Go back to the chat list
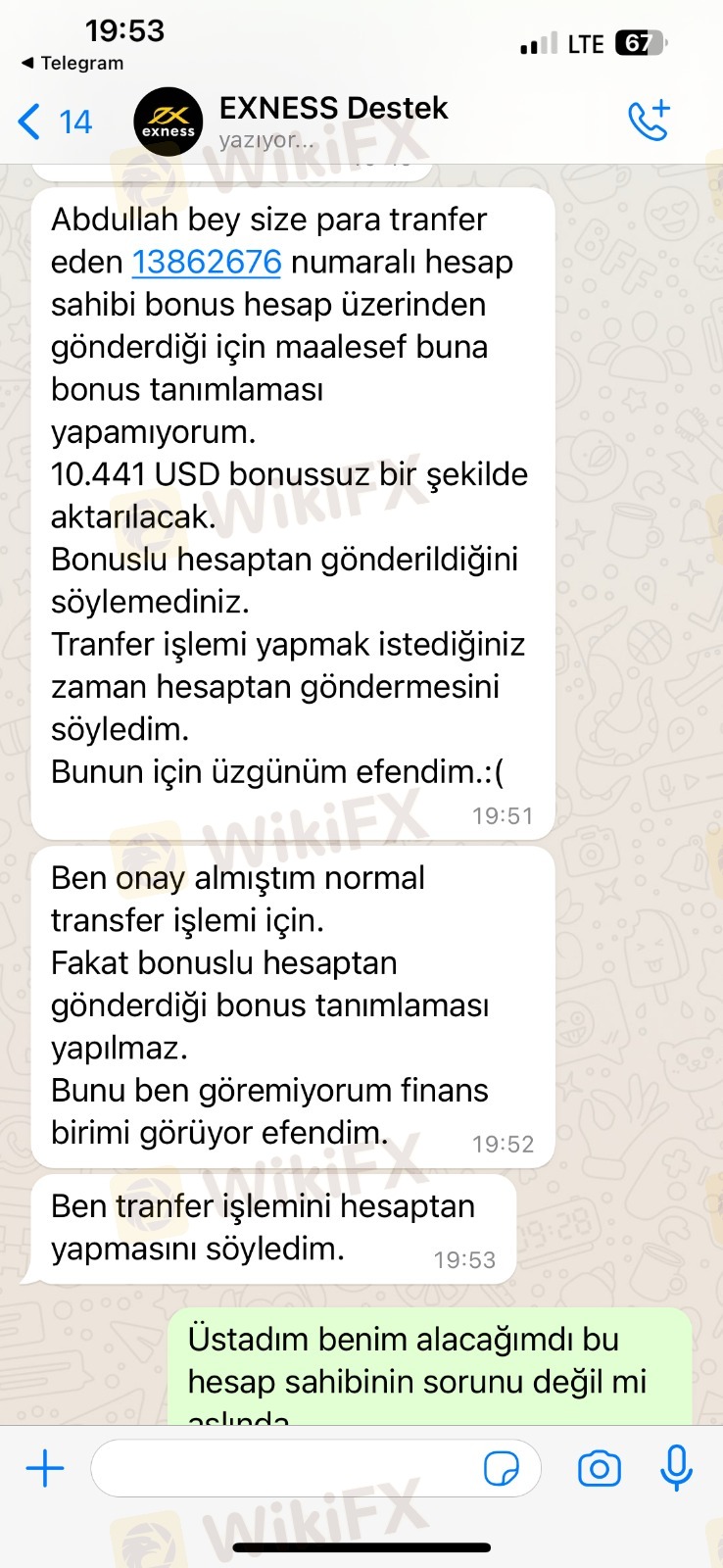 tap(54, 122)
